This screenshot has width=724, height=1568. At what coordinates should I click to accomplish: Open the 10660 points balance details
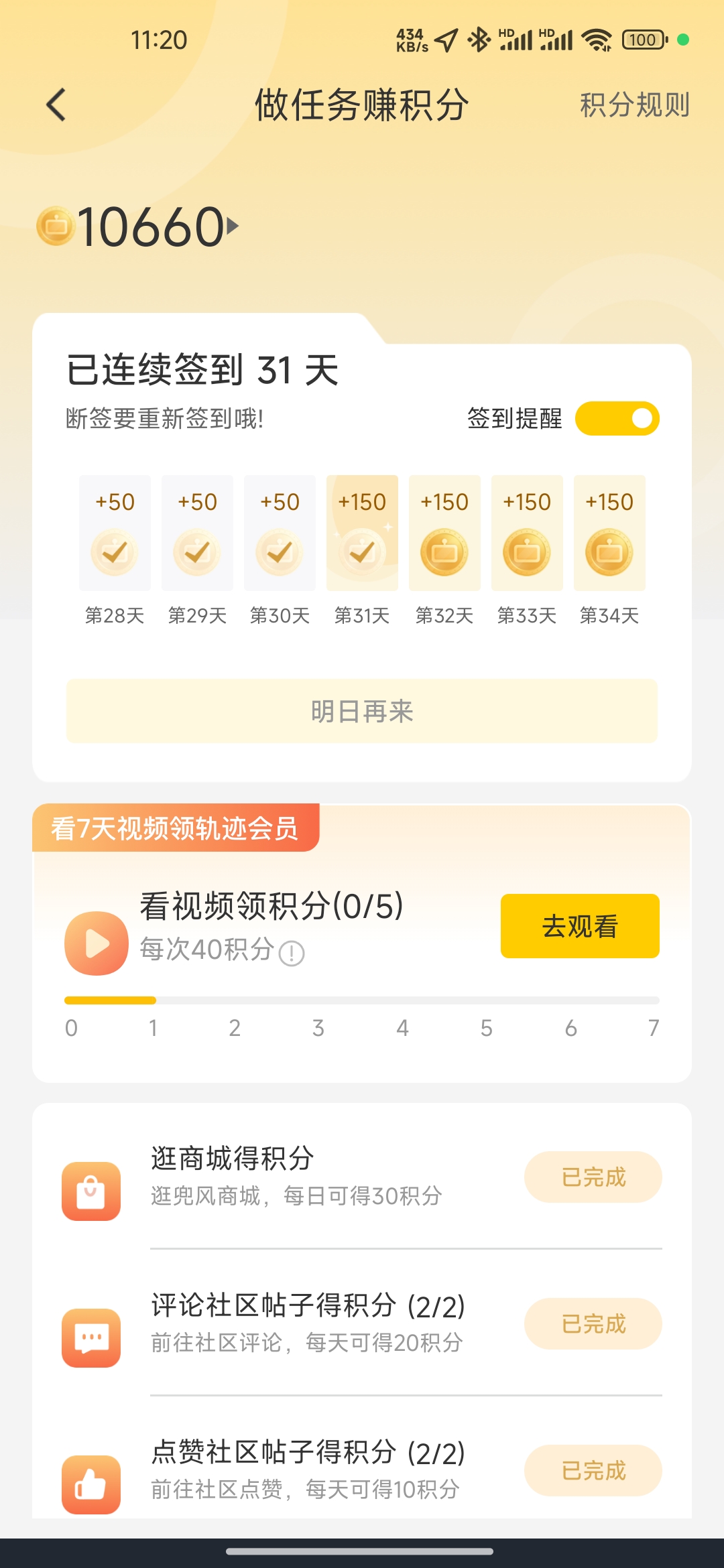(x=138, y=226)
